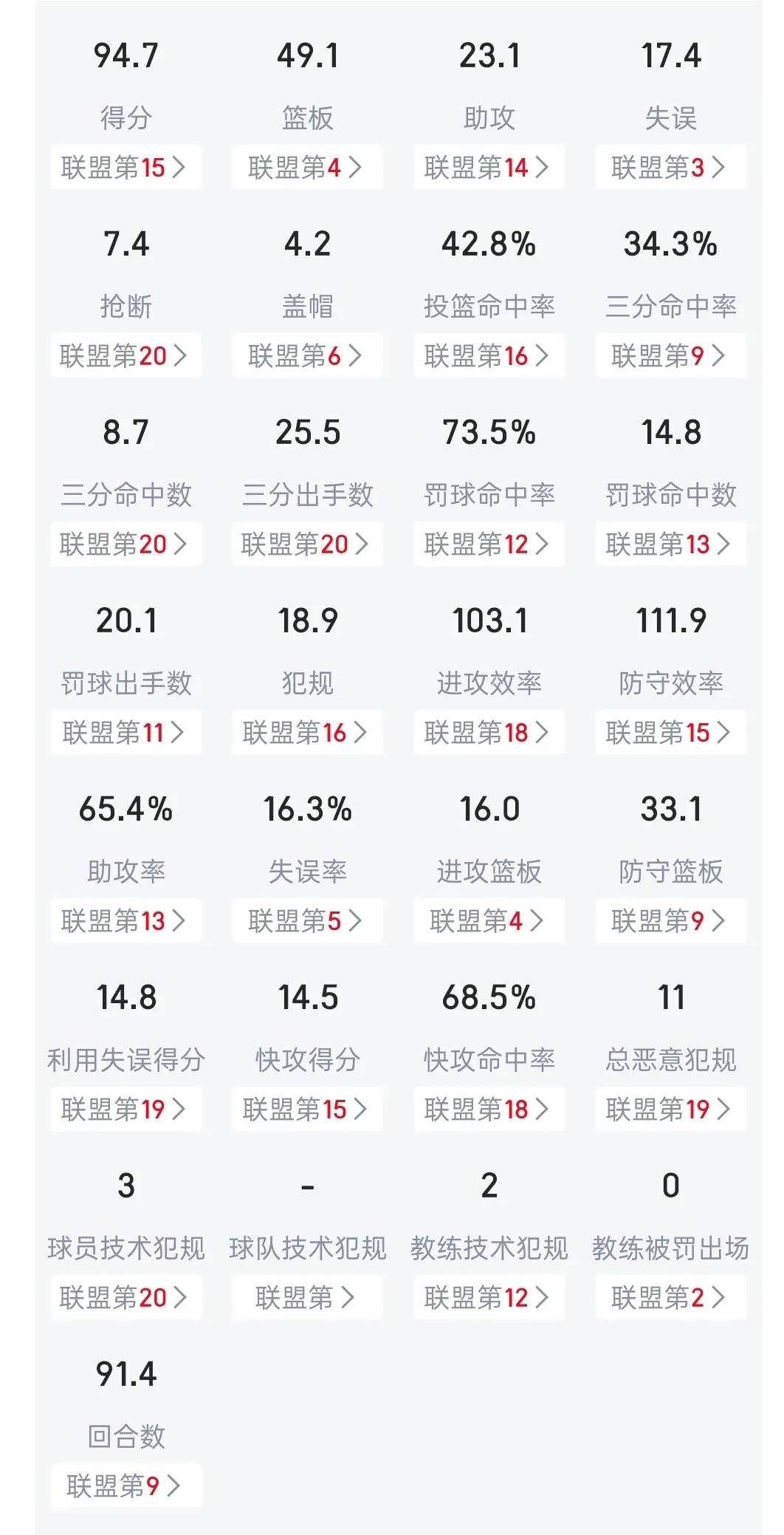The image size is (784, 1535).
Task: Open 盖帽 league ranking 联盟第6
Action: 308,356
